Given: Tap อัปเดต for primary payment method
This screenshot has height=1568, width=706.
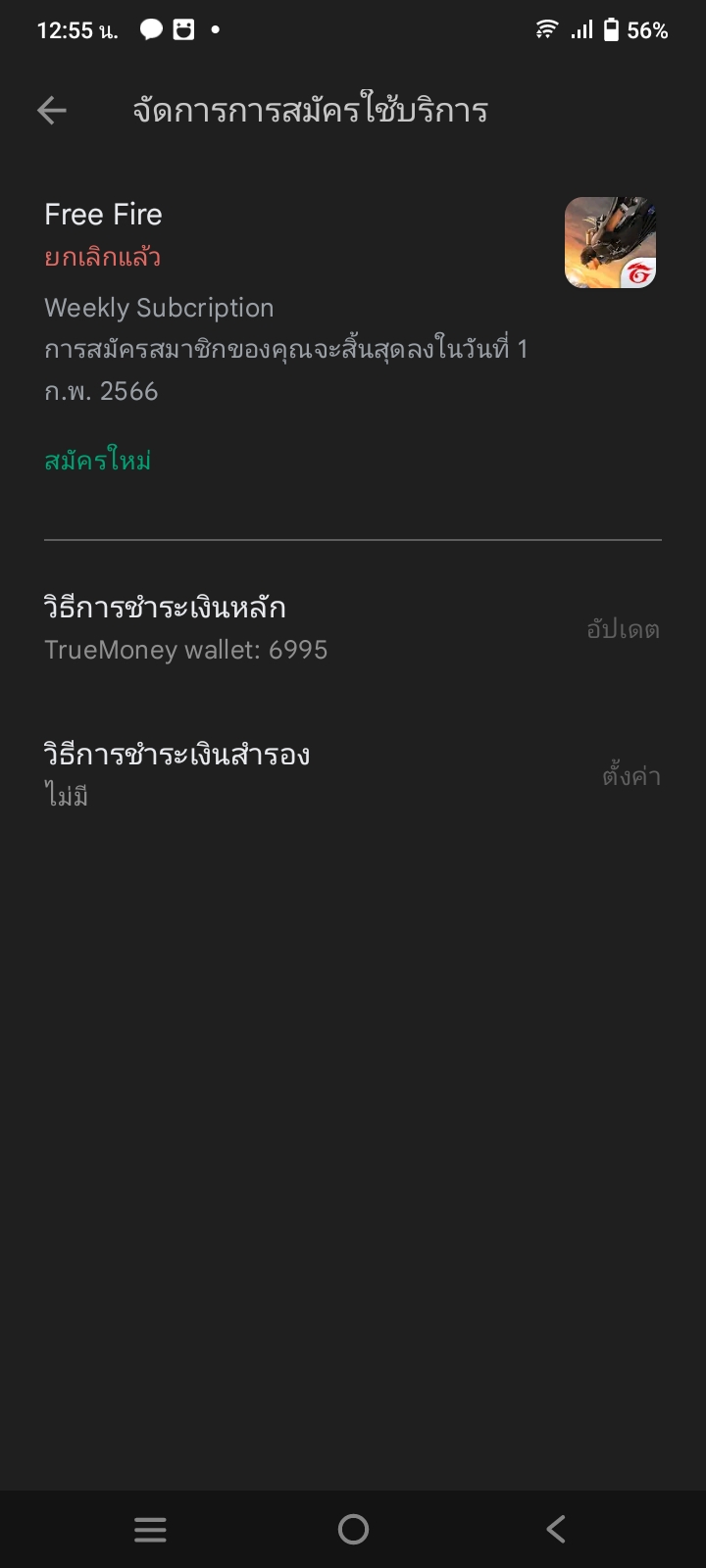Looking at the screenshot, I should (x=623, y=629).
